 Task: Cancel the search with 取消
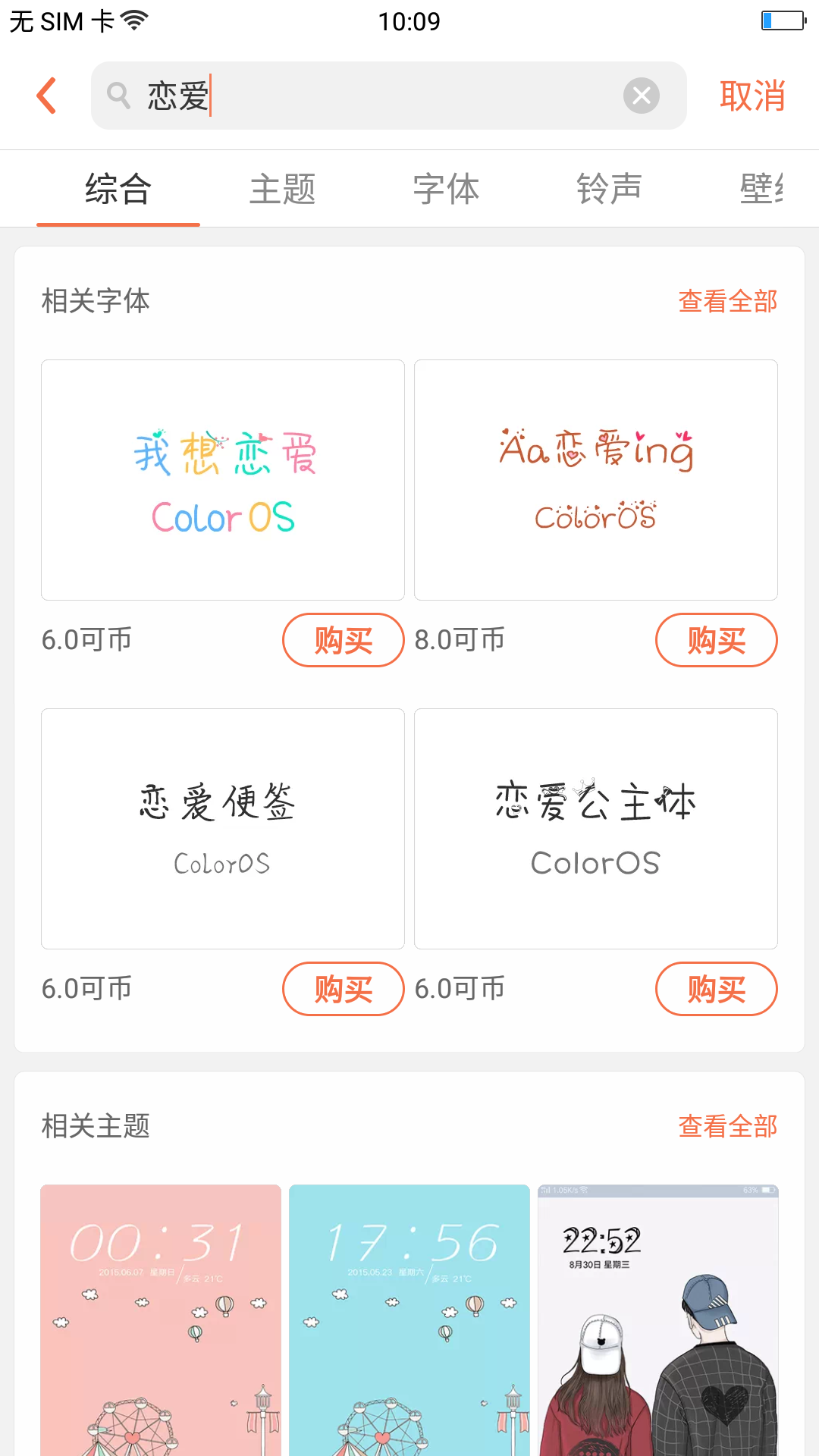(x=752, y=96)
